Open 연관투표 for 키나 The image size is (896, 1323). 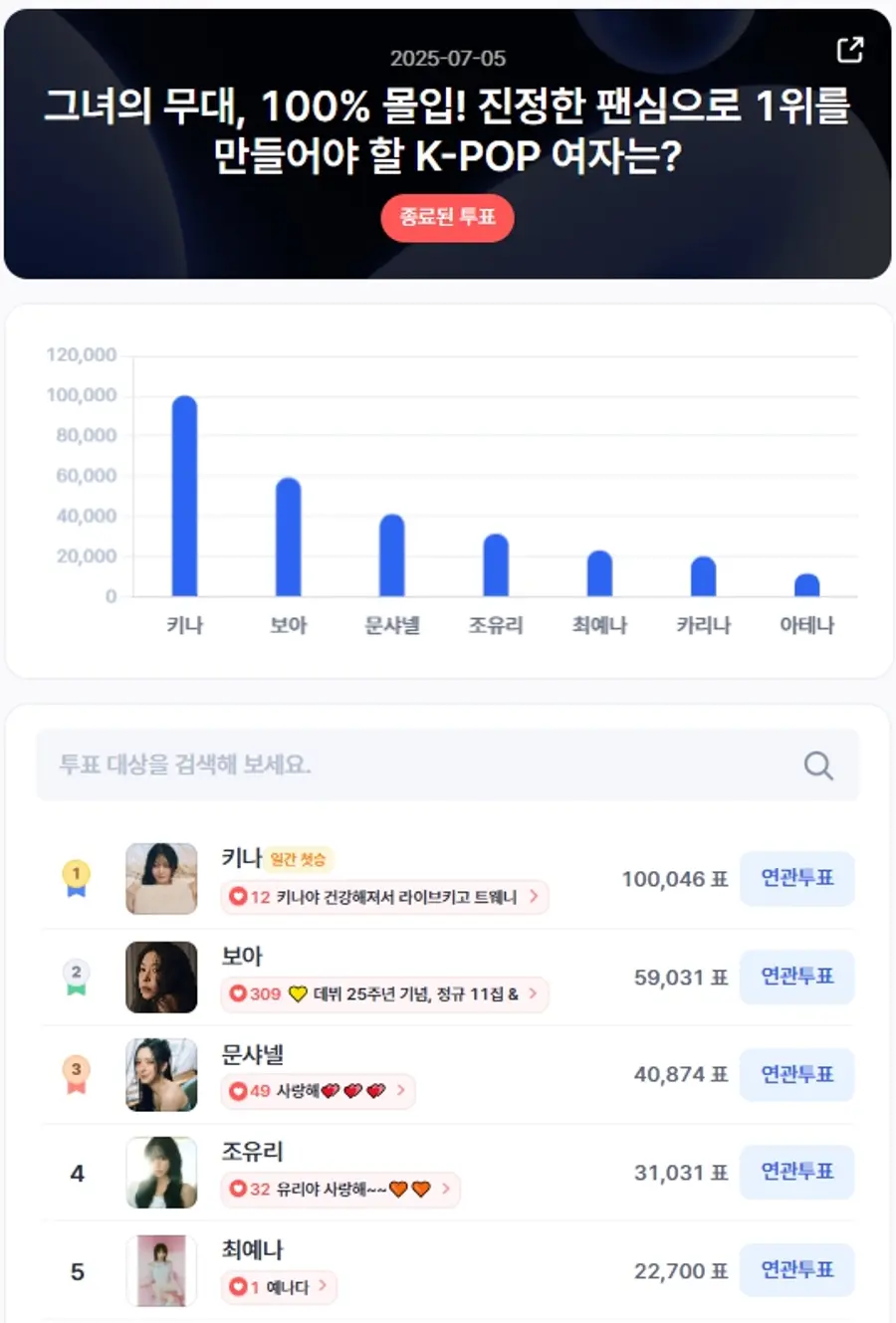(x=796, y=879)
